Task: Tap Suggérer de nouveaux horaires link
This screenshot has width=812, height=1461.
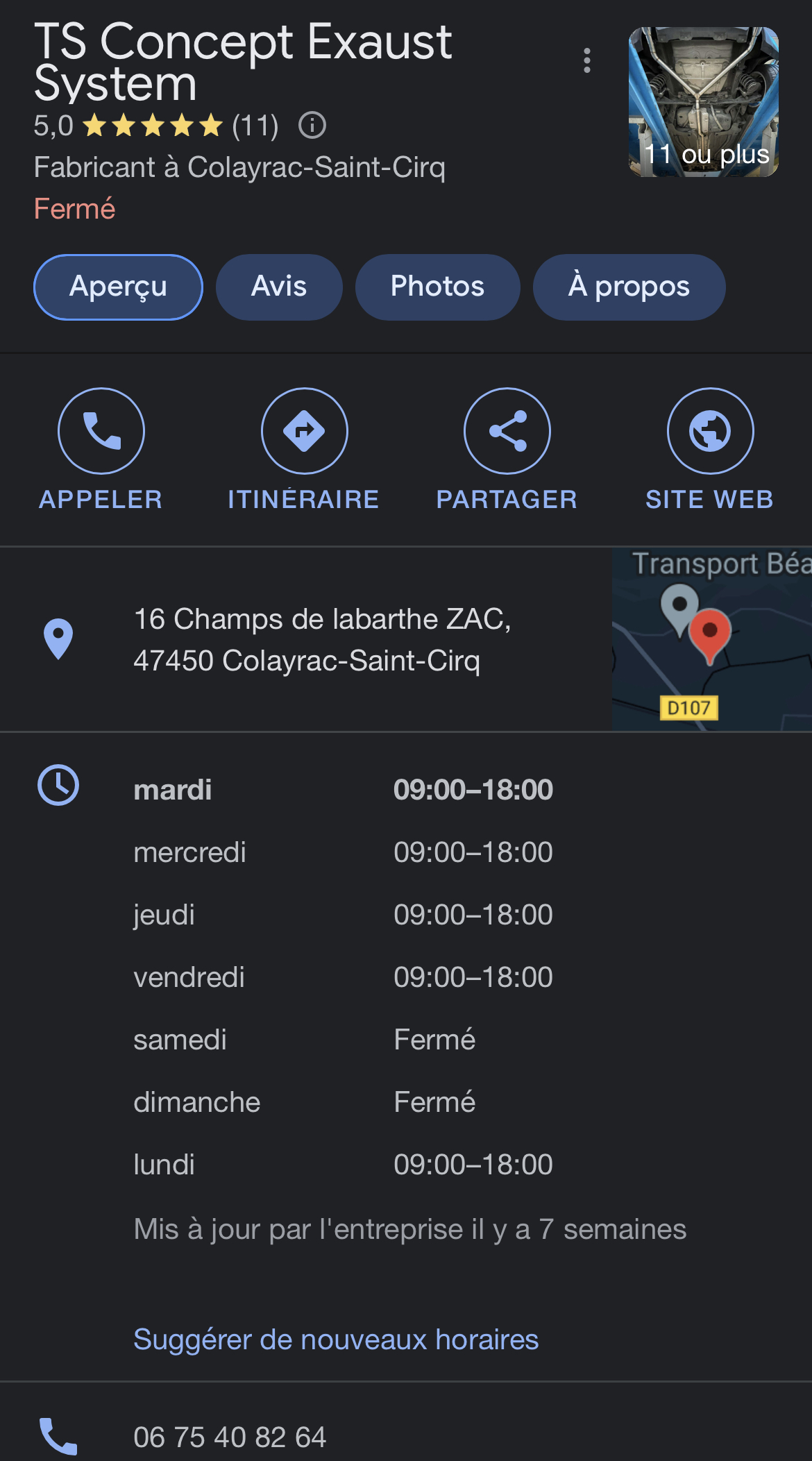Action: click(x=336, y=1340)
